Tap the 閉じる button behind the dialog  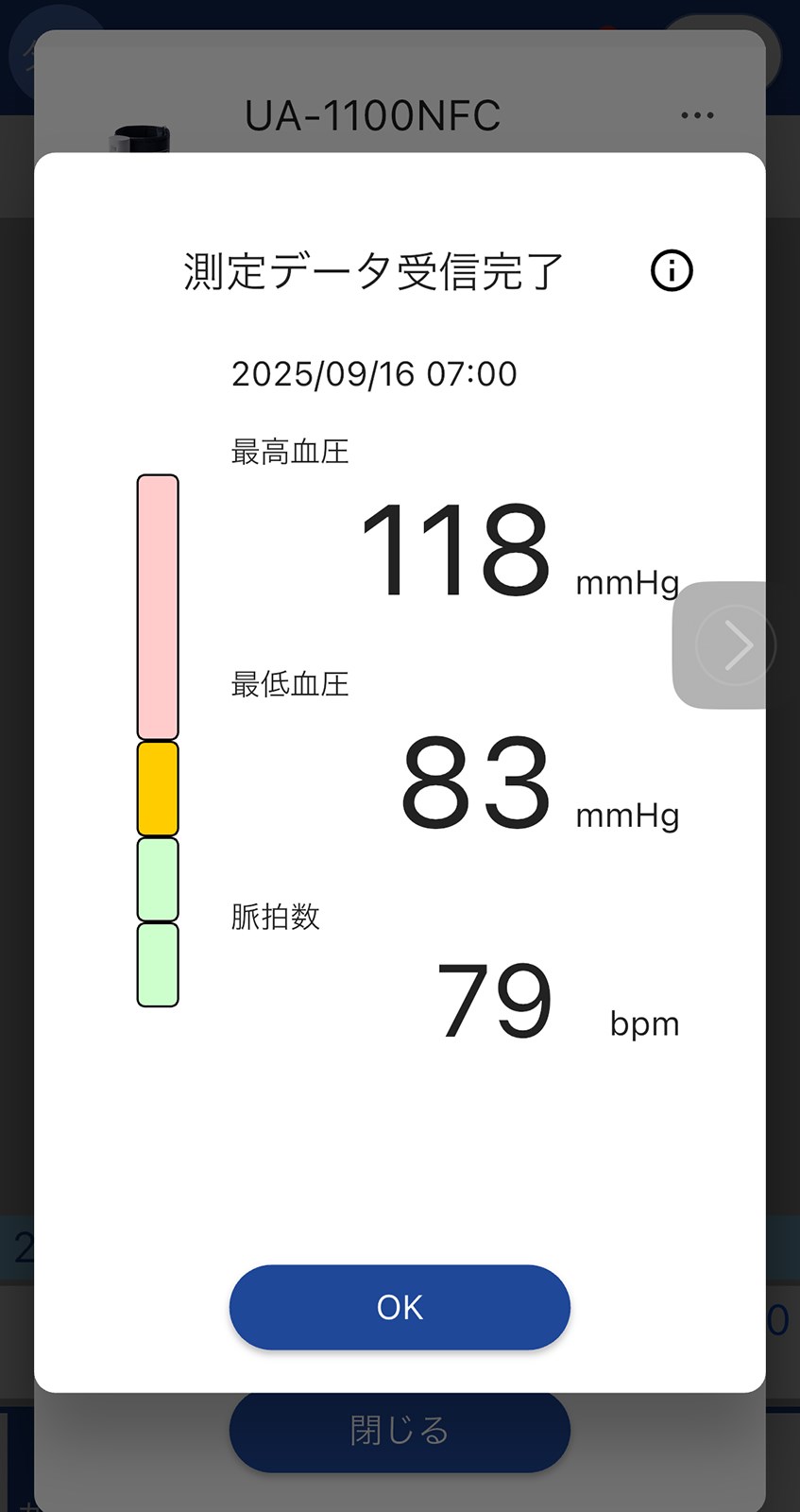[x=399, y=1430]
